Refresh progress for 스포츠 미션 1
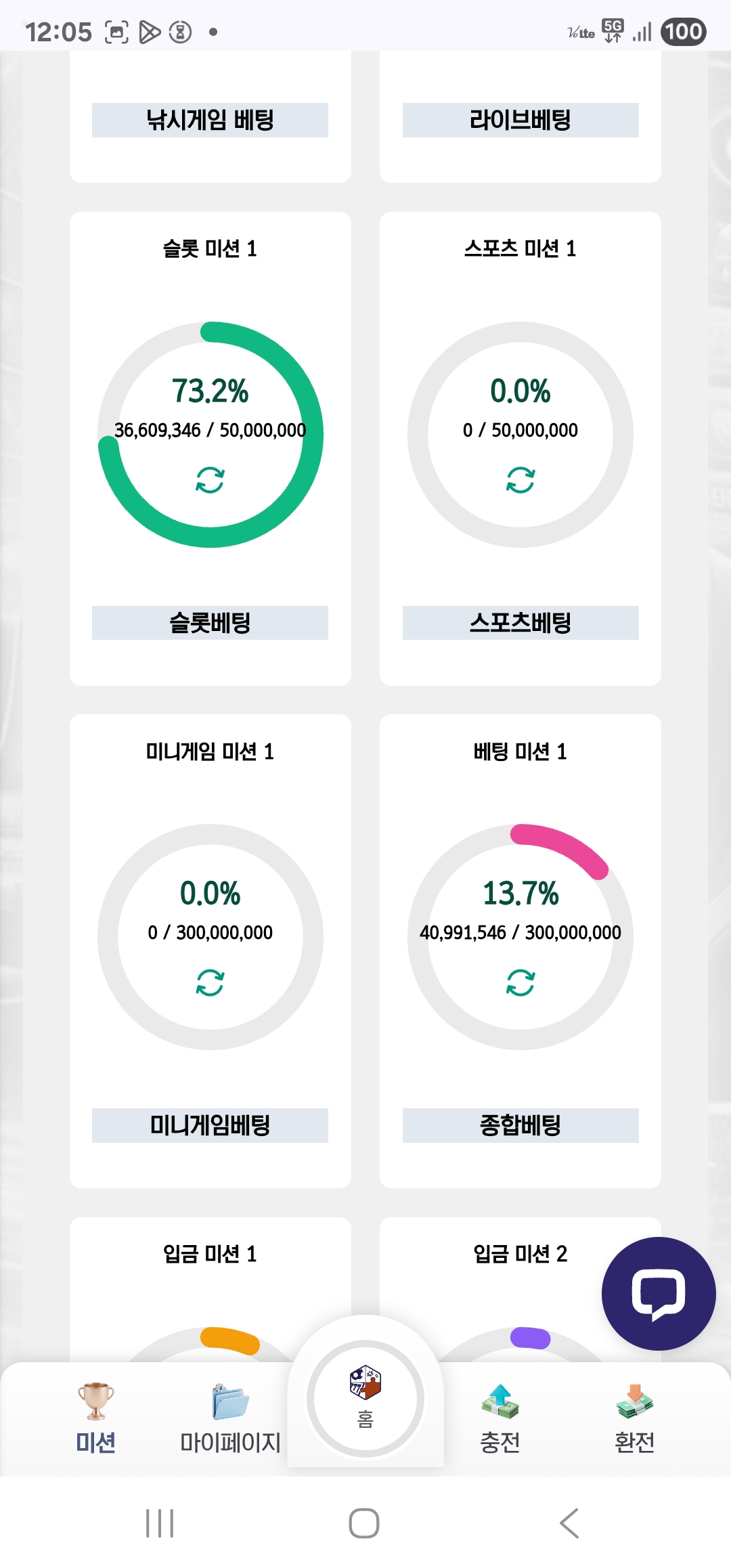The height and width of the screenshot is (1568, 731). (x=520, y=480)
